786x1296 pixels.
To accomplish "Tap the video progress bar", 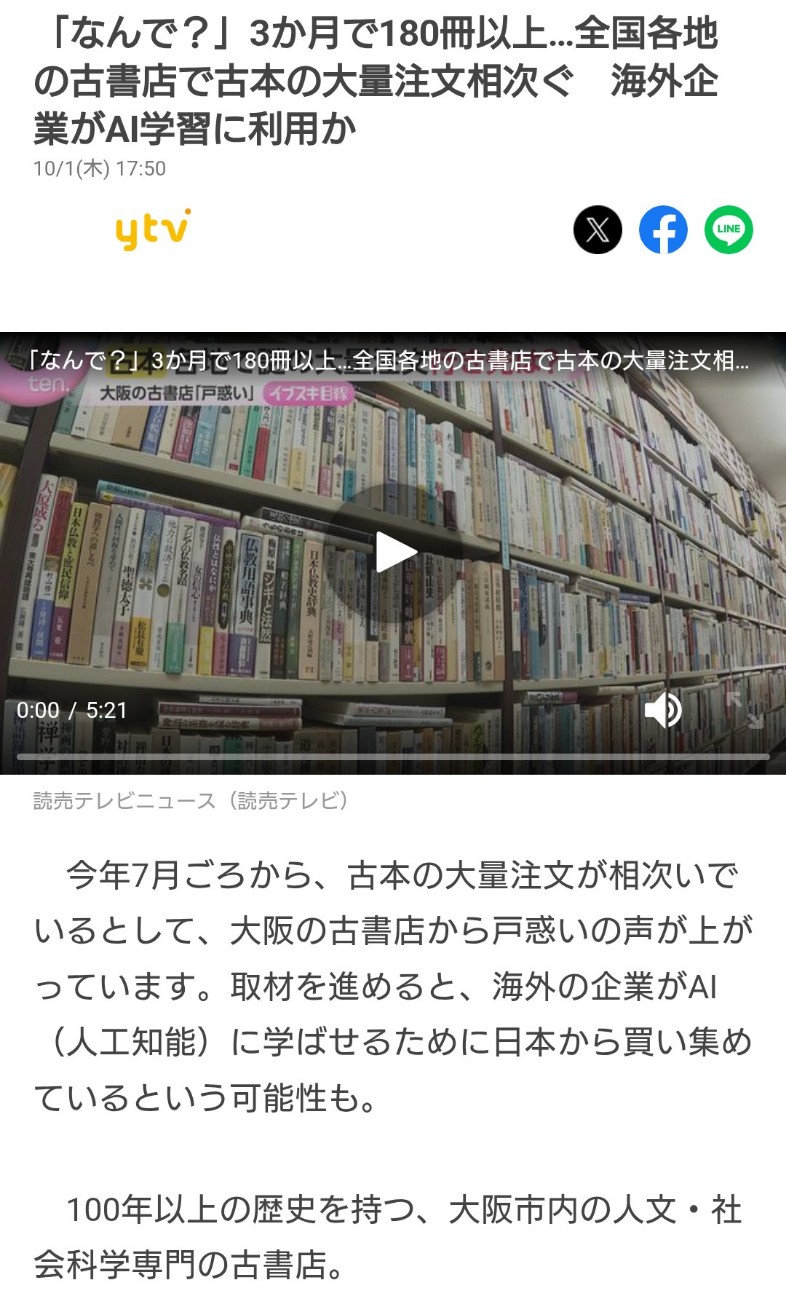I will (393, 756).
